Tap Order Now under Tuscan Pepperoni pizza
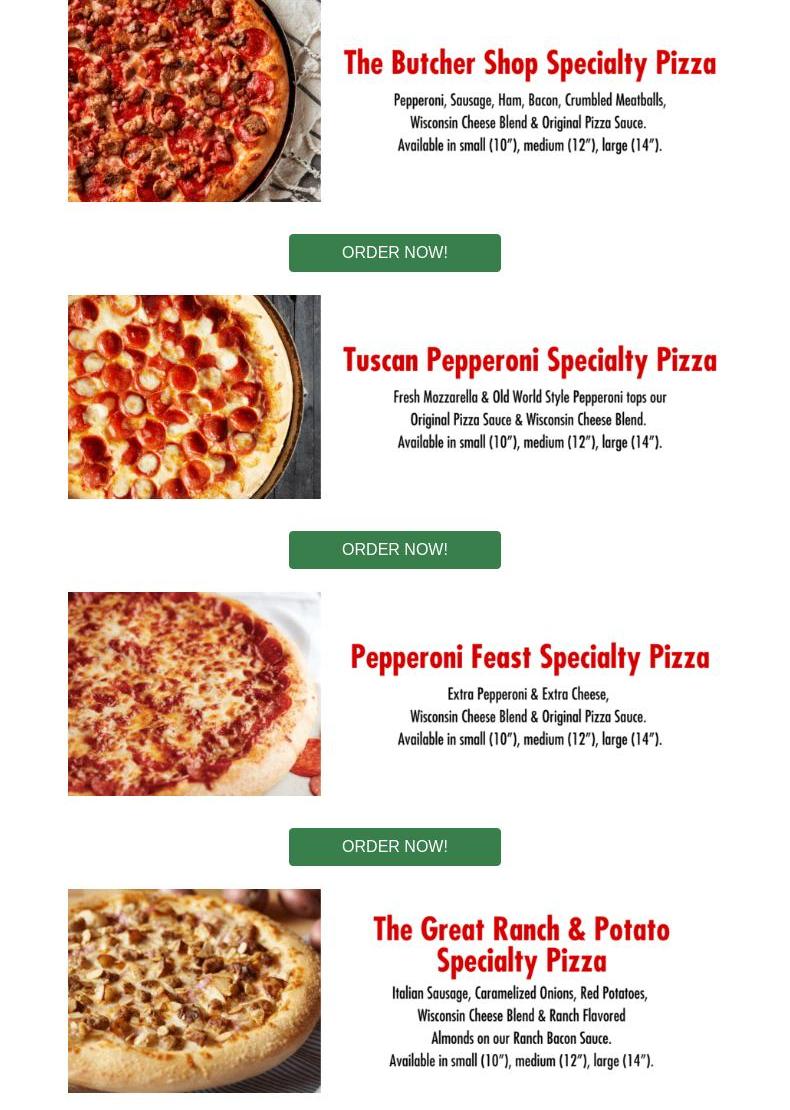 click(394, 550)
